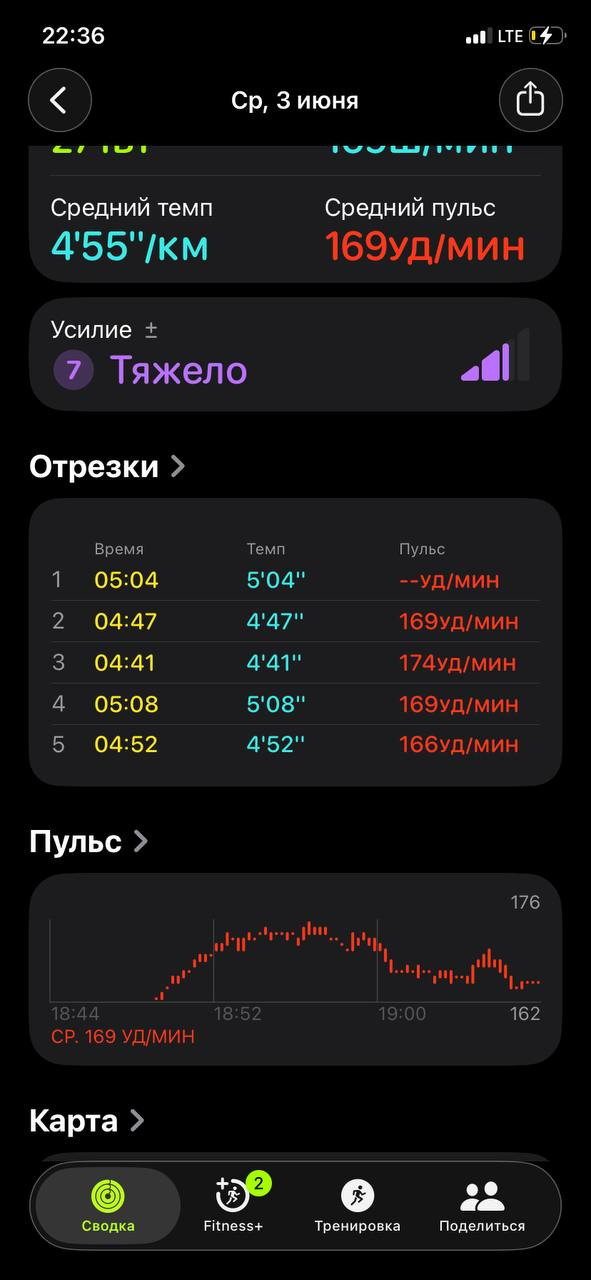Open the Усилие effort rating card
This screenshot has height=1280, width=591.
pyautogui.click(x=296, y=354)
